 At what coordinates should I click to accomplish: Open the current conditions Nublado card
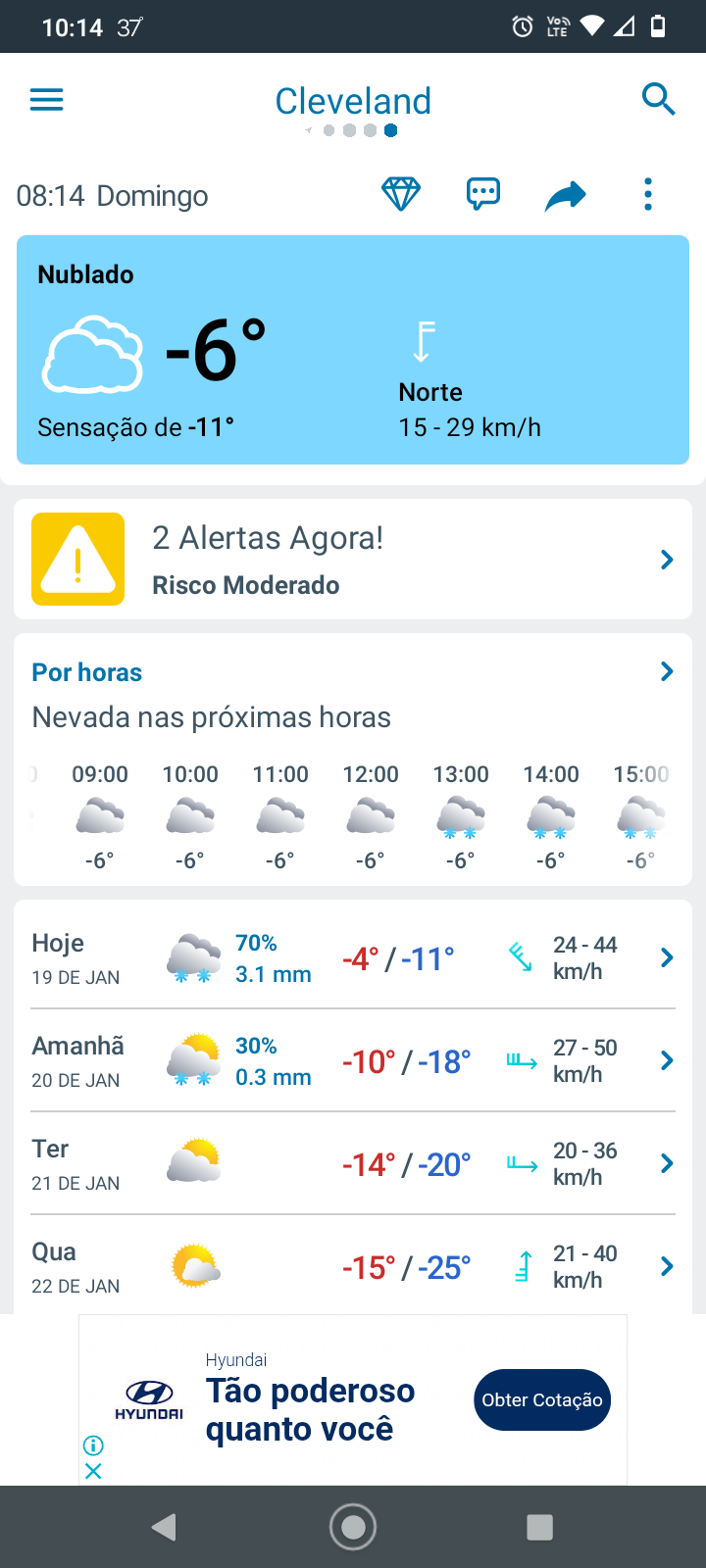[x=353, y=350]
